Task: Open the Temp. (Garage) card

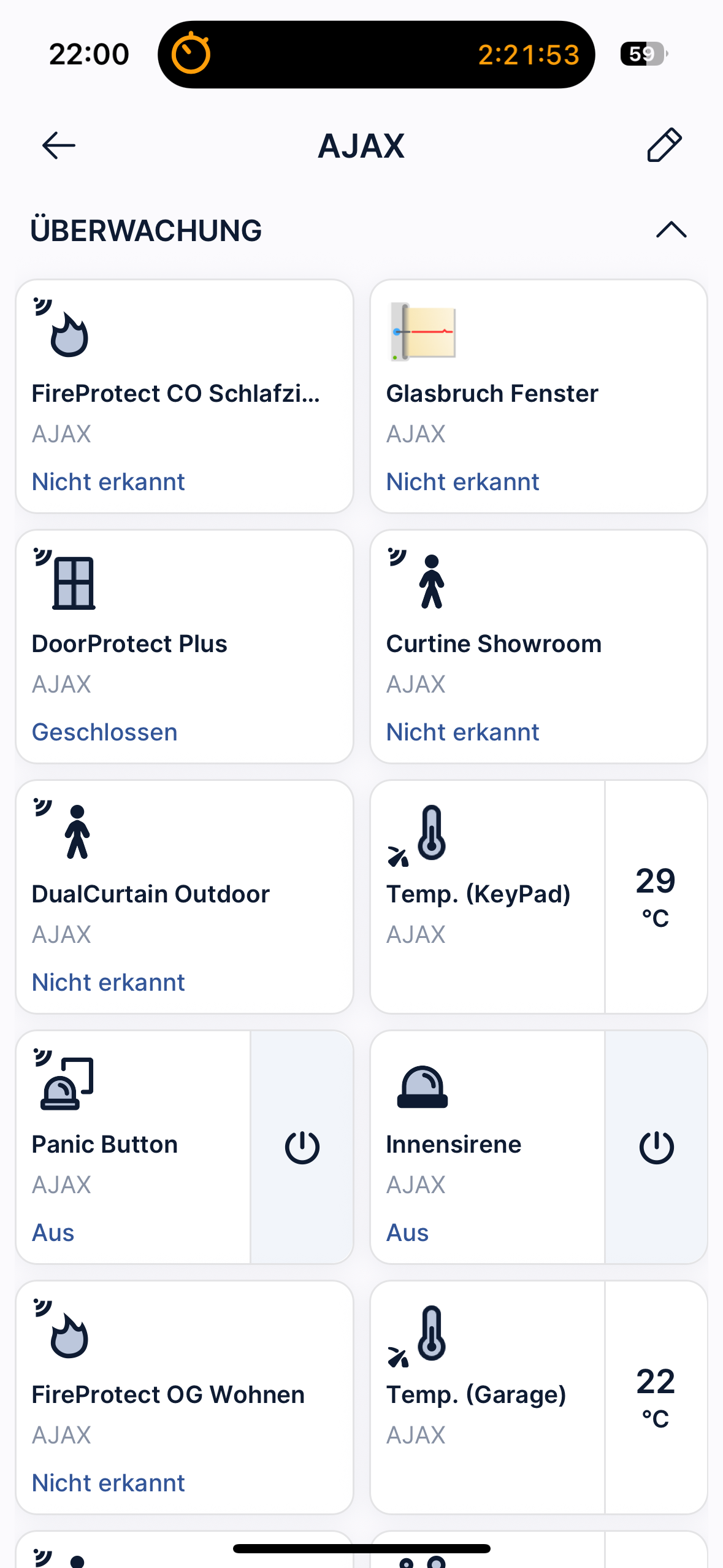Action: coord(488,1397)
